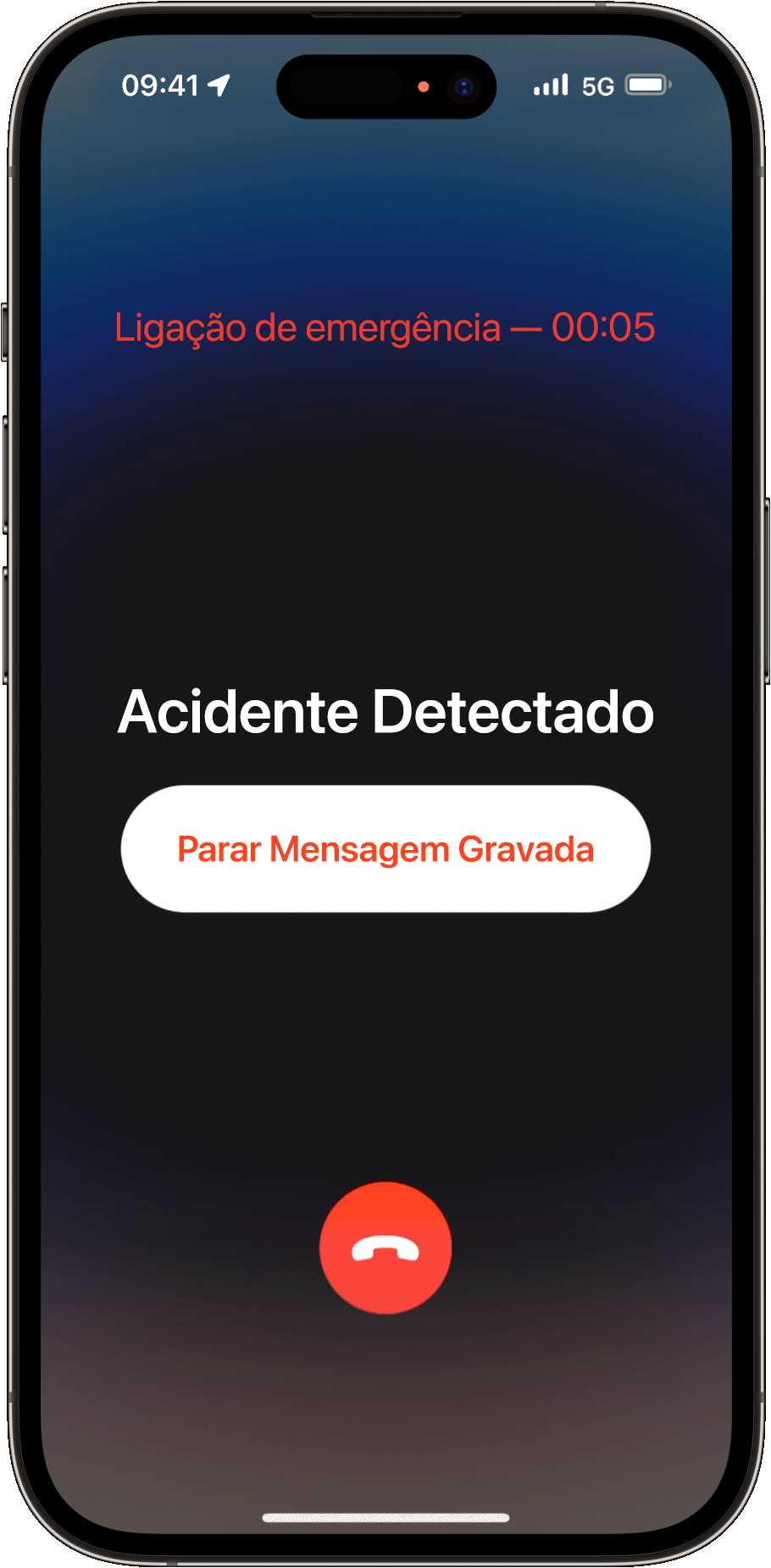Tap the cellular signal bars icon
The height and width of the screenshot is (1568, 771).
point(551,85)
